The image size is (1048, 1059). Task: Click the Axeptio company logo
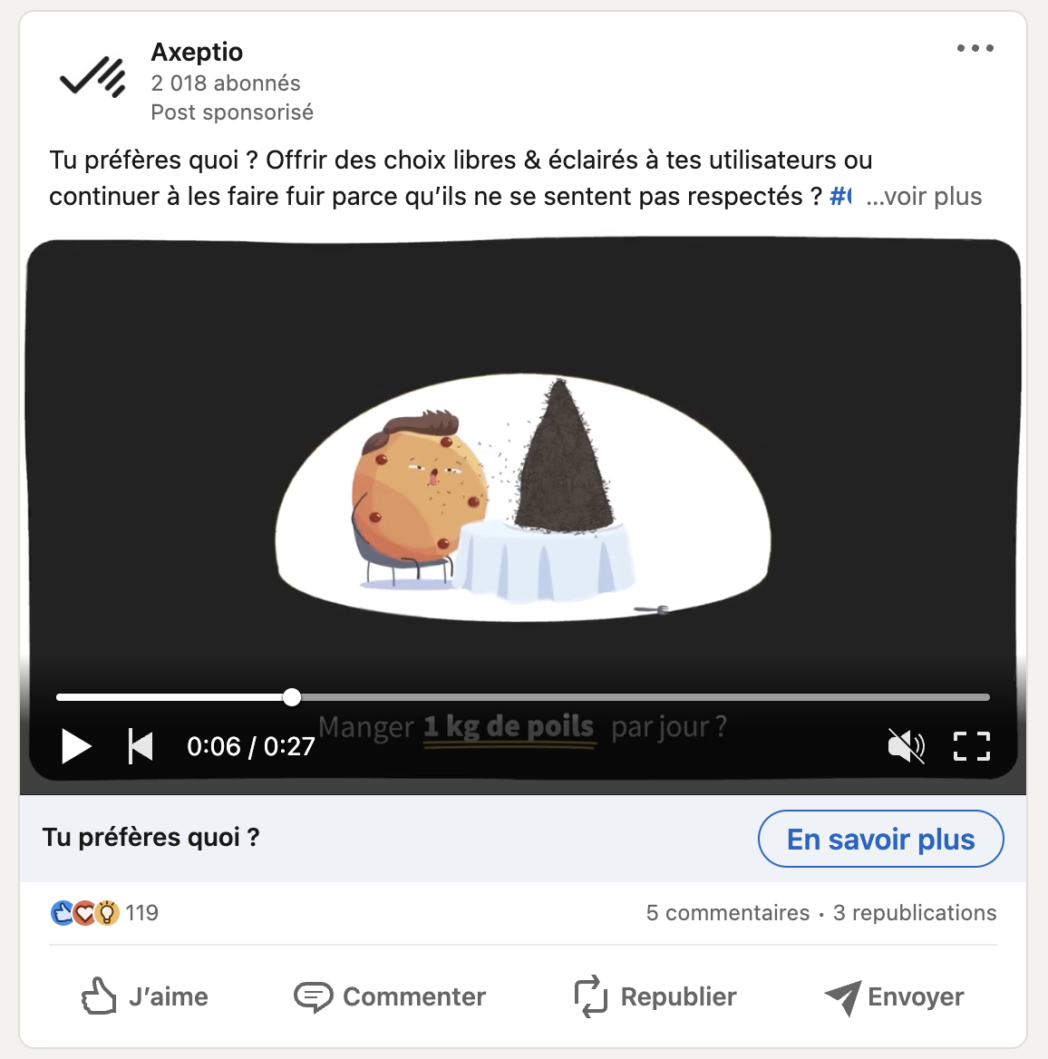click(91, 77)
